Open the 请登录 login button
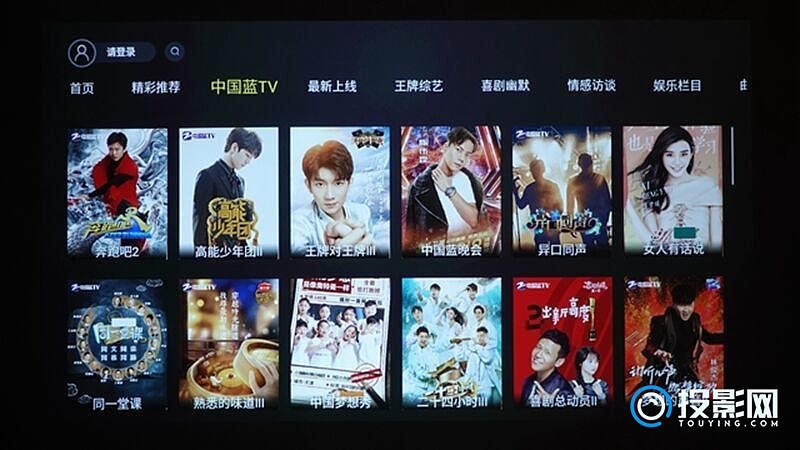Screen dimensions: 800x450 tap(120, 52)
